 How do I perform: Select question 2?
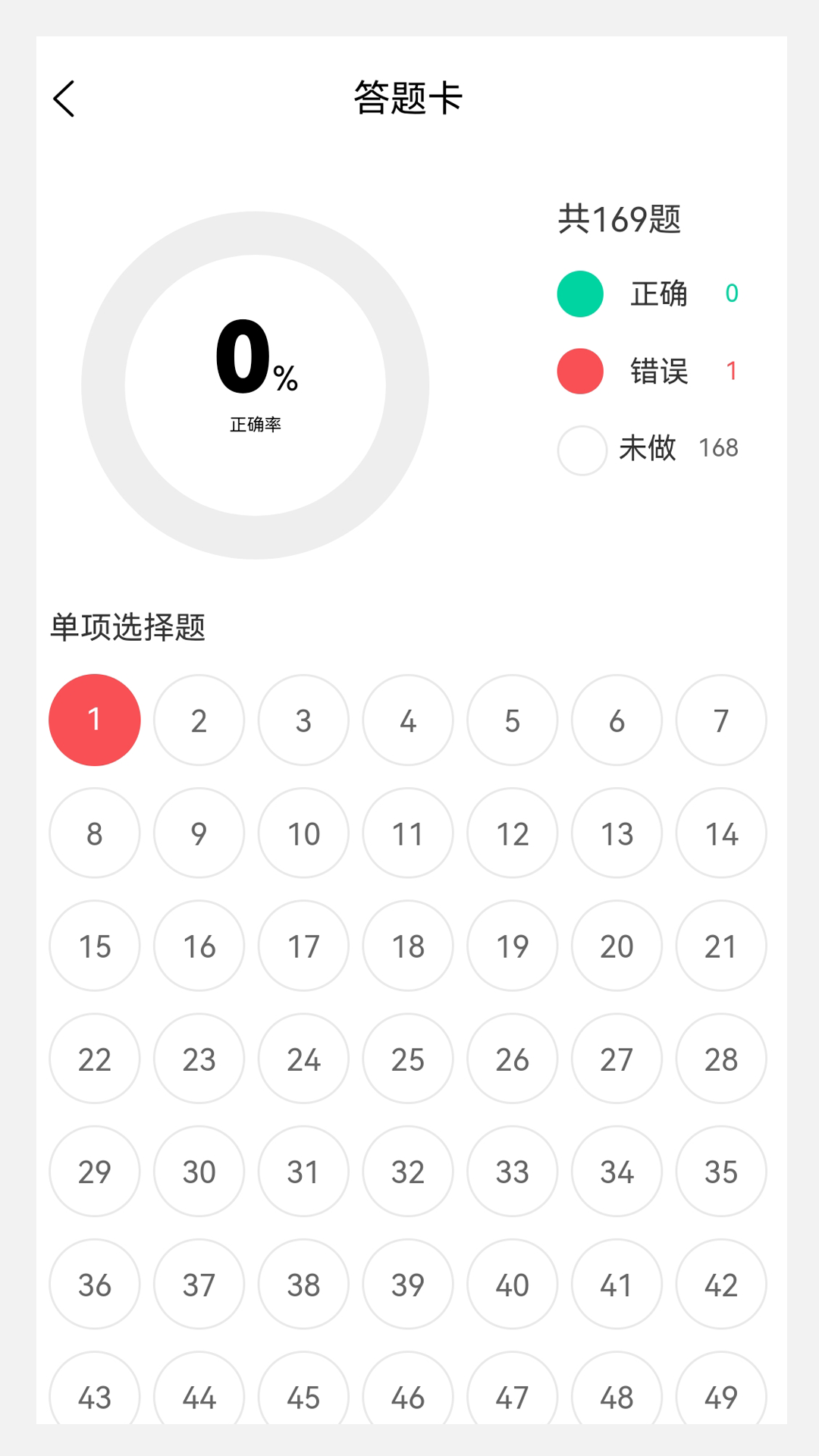click(199, 720)
